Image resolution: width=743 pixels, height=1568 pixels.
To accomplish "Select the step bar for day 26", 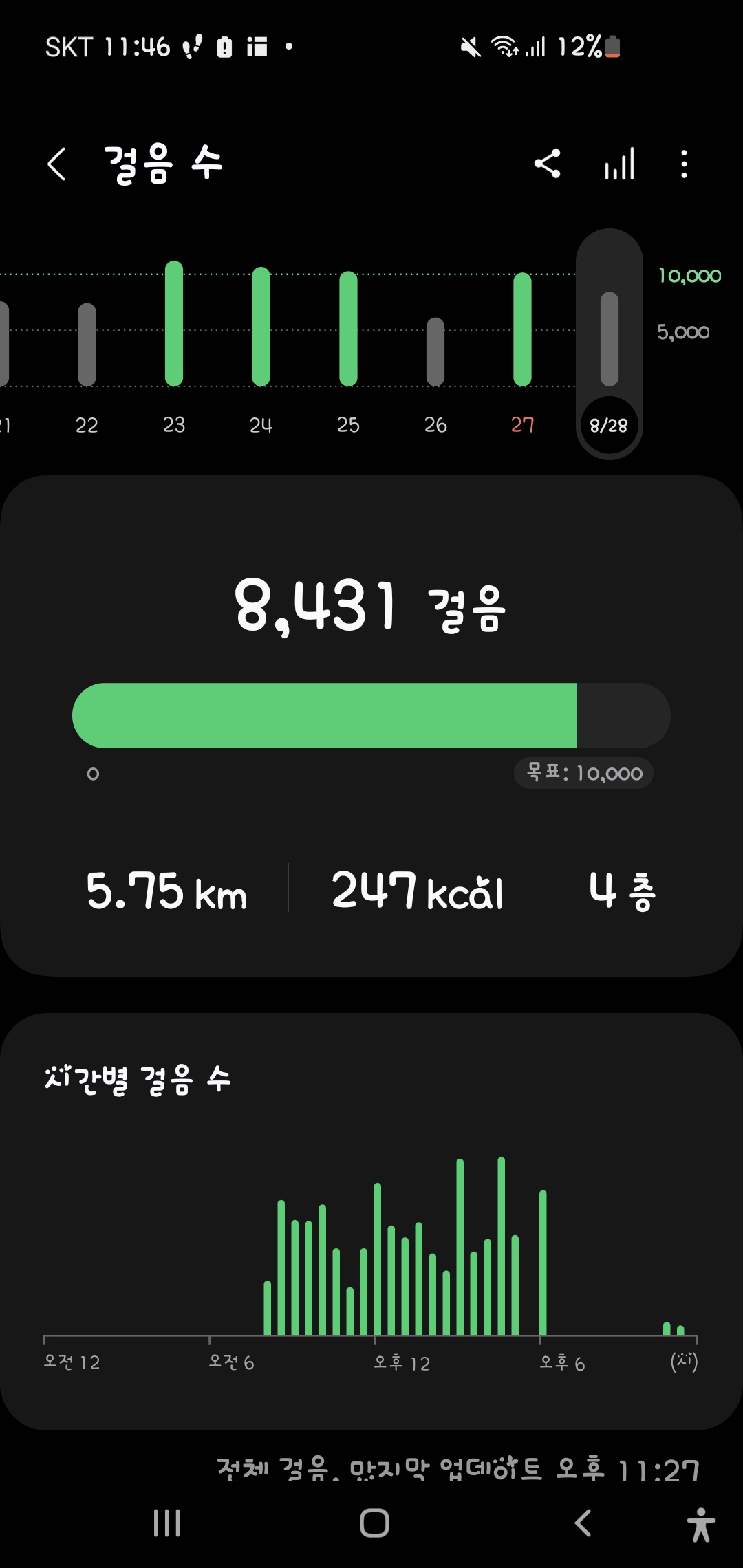I will coord(435,351).
